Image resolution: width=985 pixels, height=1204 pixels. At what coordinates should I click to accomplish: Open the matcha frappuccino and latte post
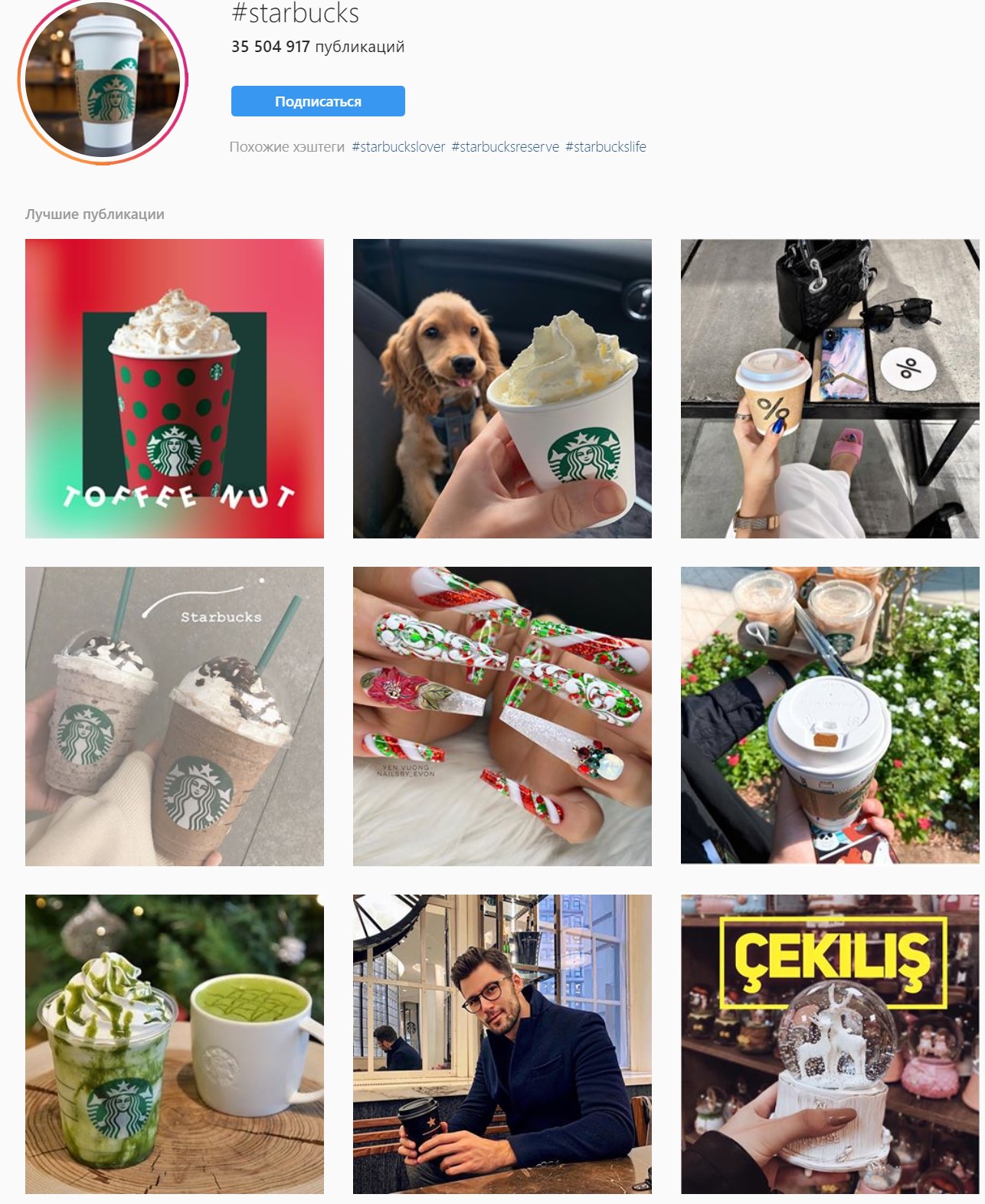[x=175, y=1044]
